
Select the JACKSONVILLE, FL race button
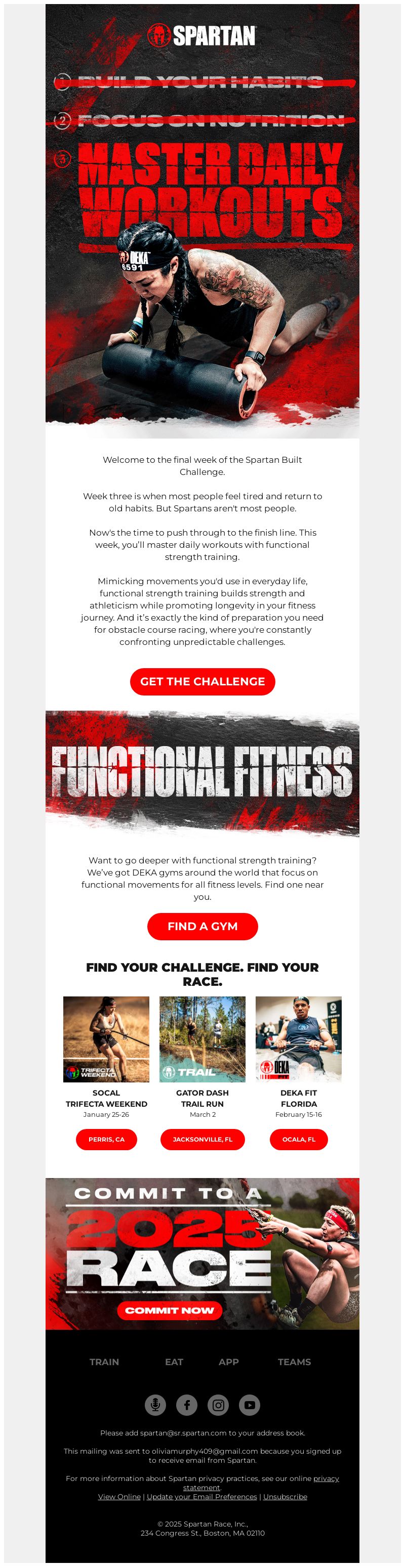[202, 1139]
